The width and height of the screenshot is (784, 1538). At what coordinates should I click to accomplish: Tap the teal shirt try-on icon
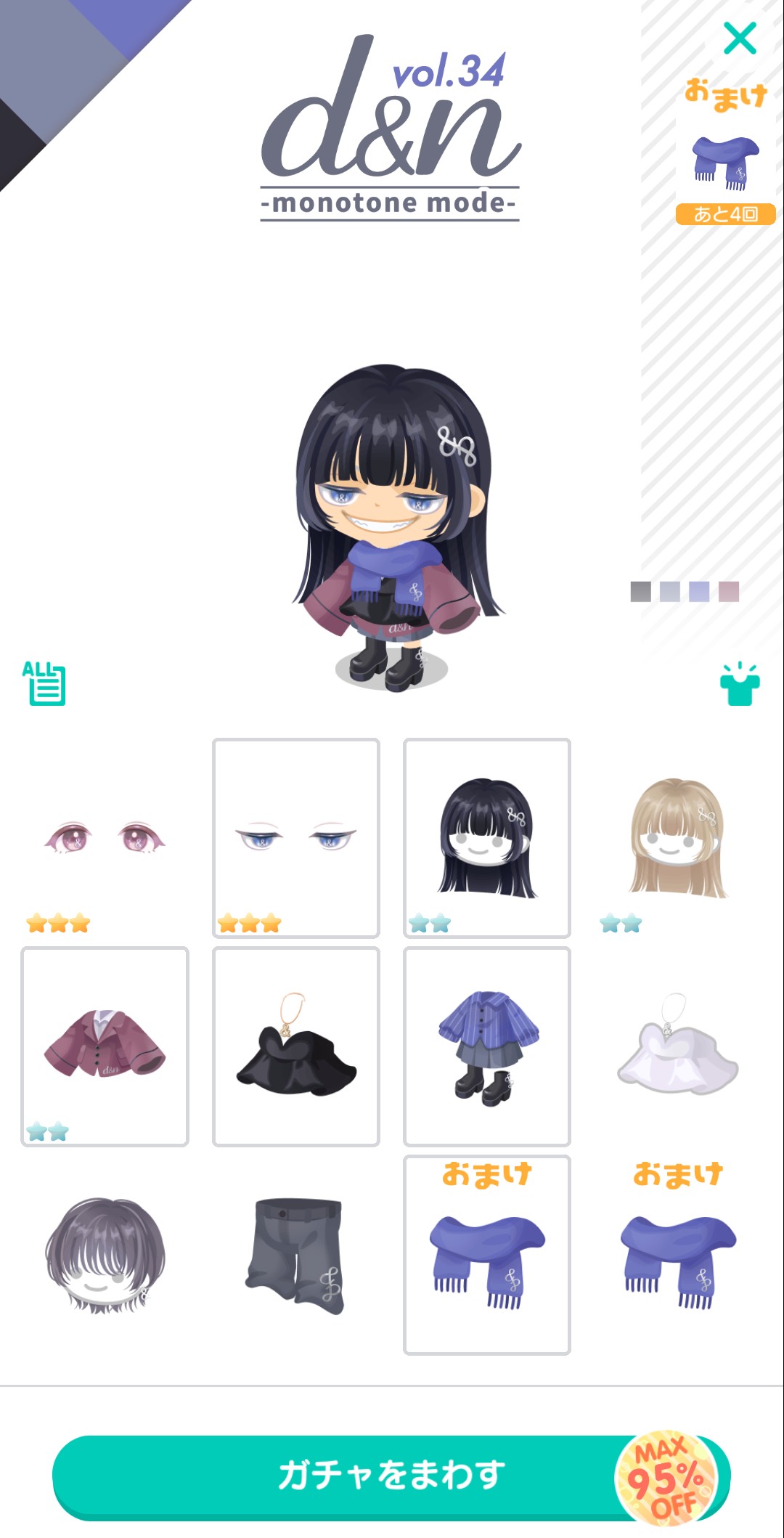739,685
